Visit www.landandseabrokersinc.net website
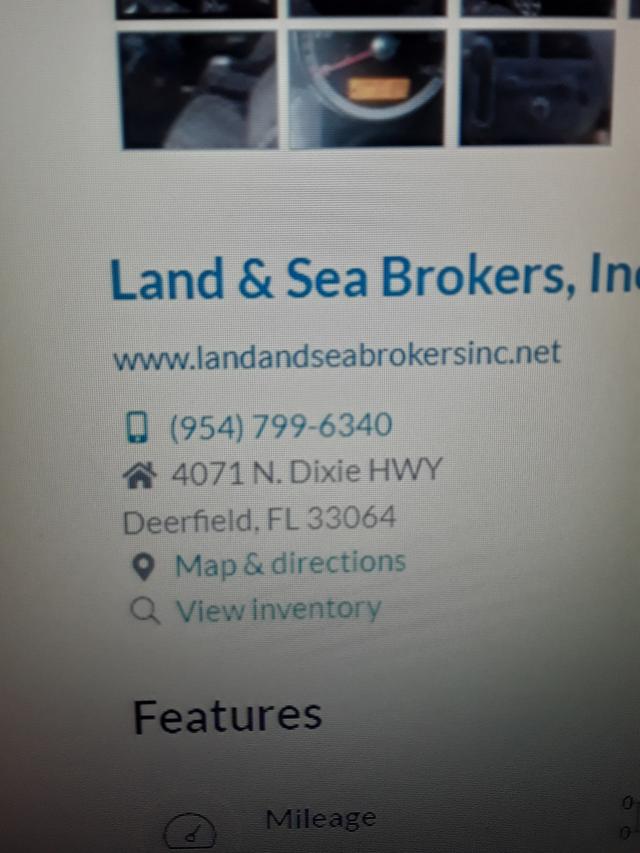640x853 pixels. pos(337,354)
